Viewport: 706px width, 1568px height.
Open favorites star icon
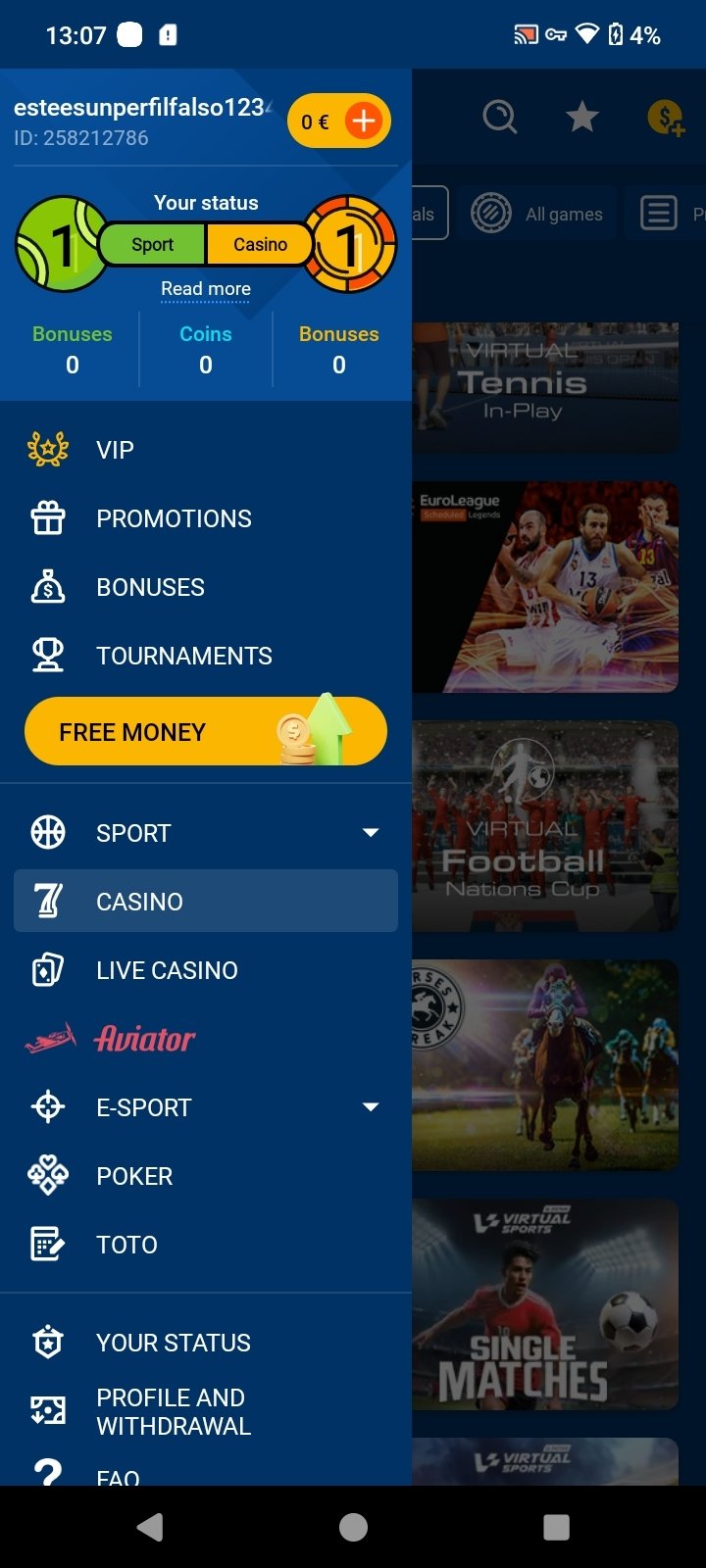click(582, 118)
